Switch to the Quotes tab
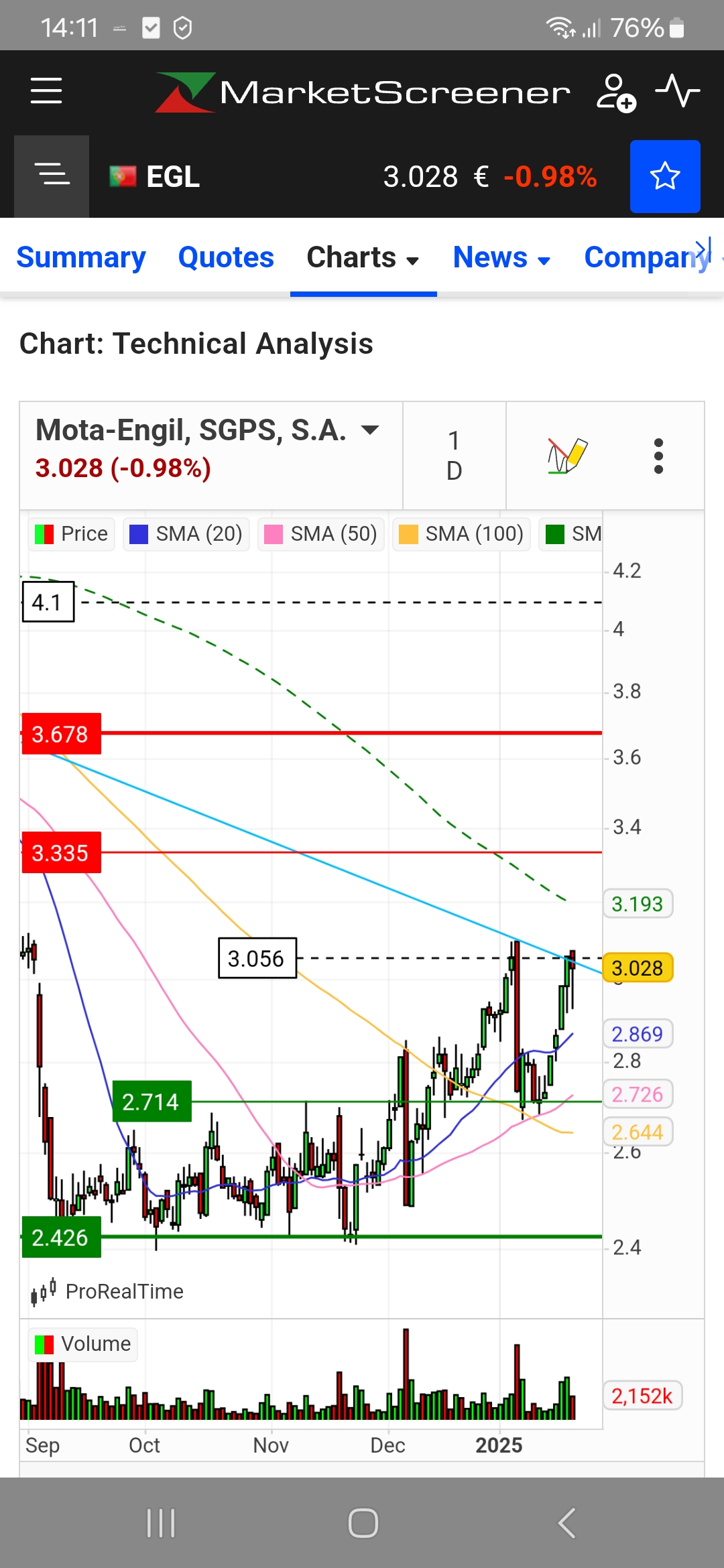This screenshot has height=1568, width=724. (226, 257)
